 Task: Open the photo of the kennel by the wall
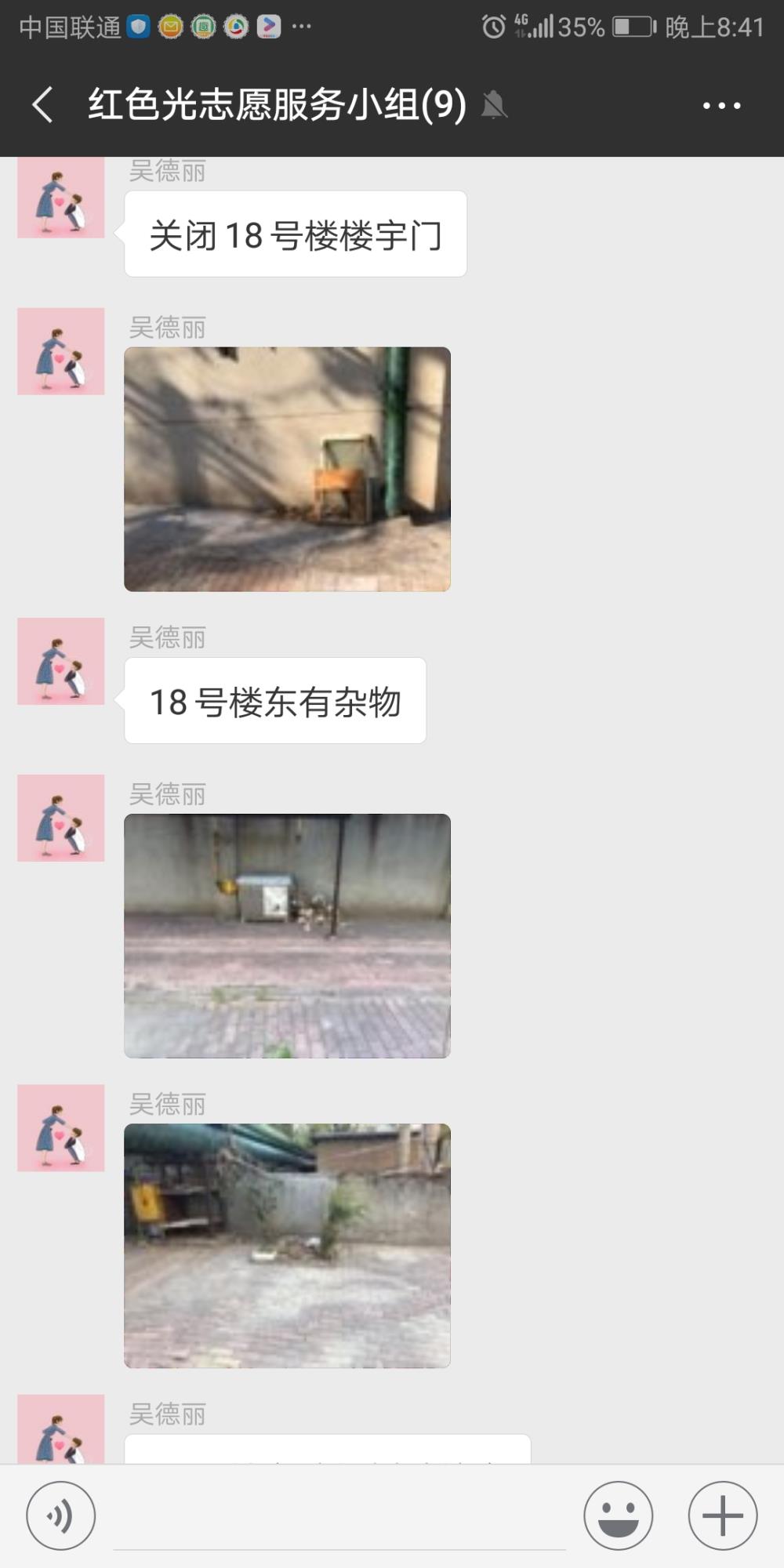pyautogui.click(x=287, y=936)
